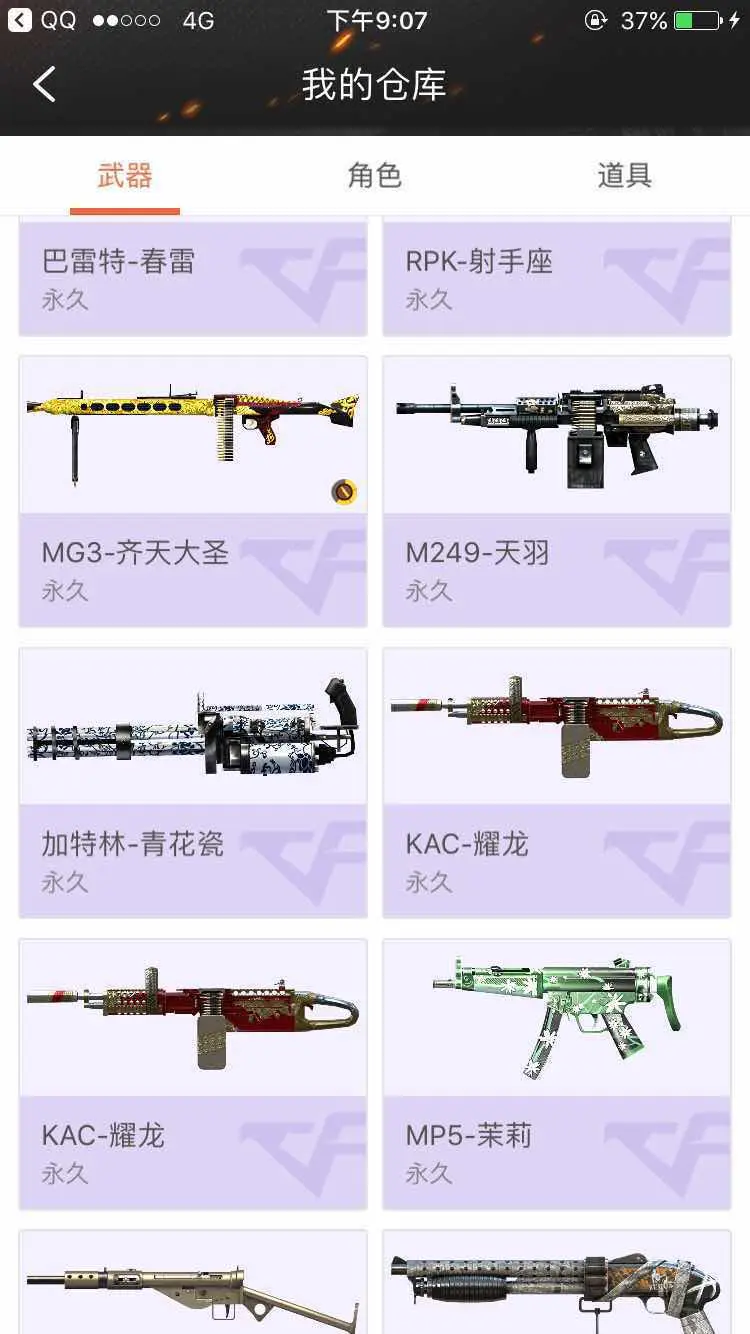Open the 道具 tab
Screen dimensions: 750x1334
click(624, 176)
